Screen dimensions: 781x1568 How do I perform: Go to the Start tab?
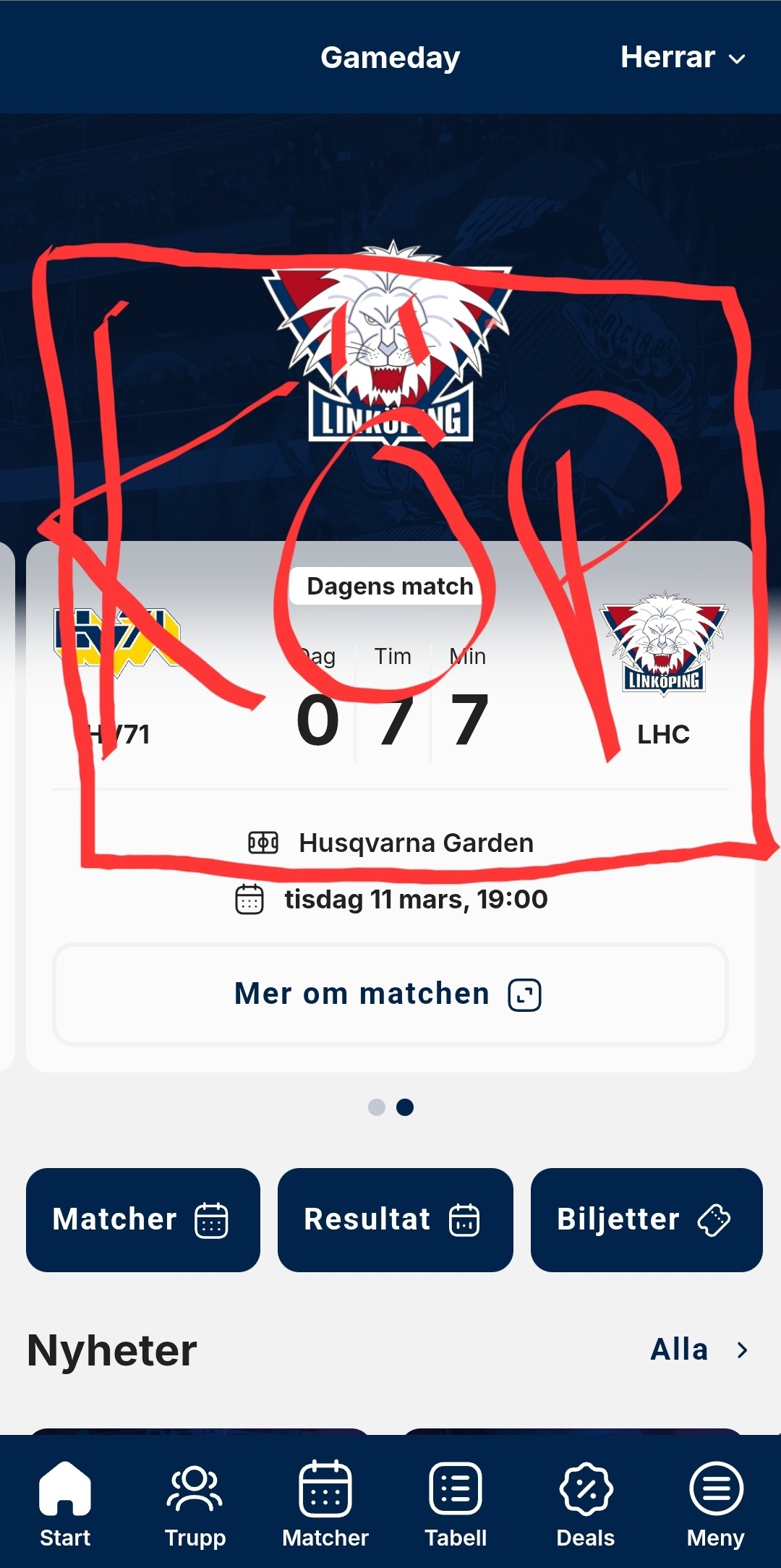[65, 1504]
